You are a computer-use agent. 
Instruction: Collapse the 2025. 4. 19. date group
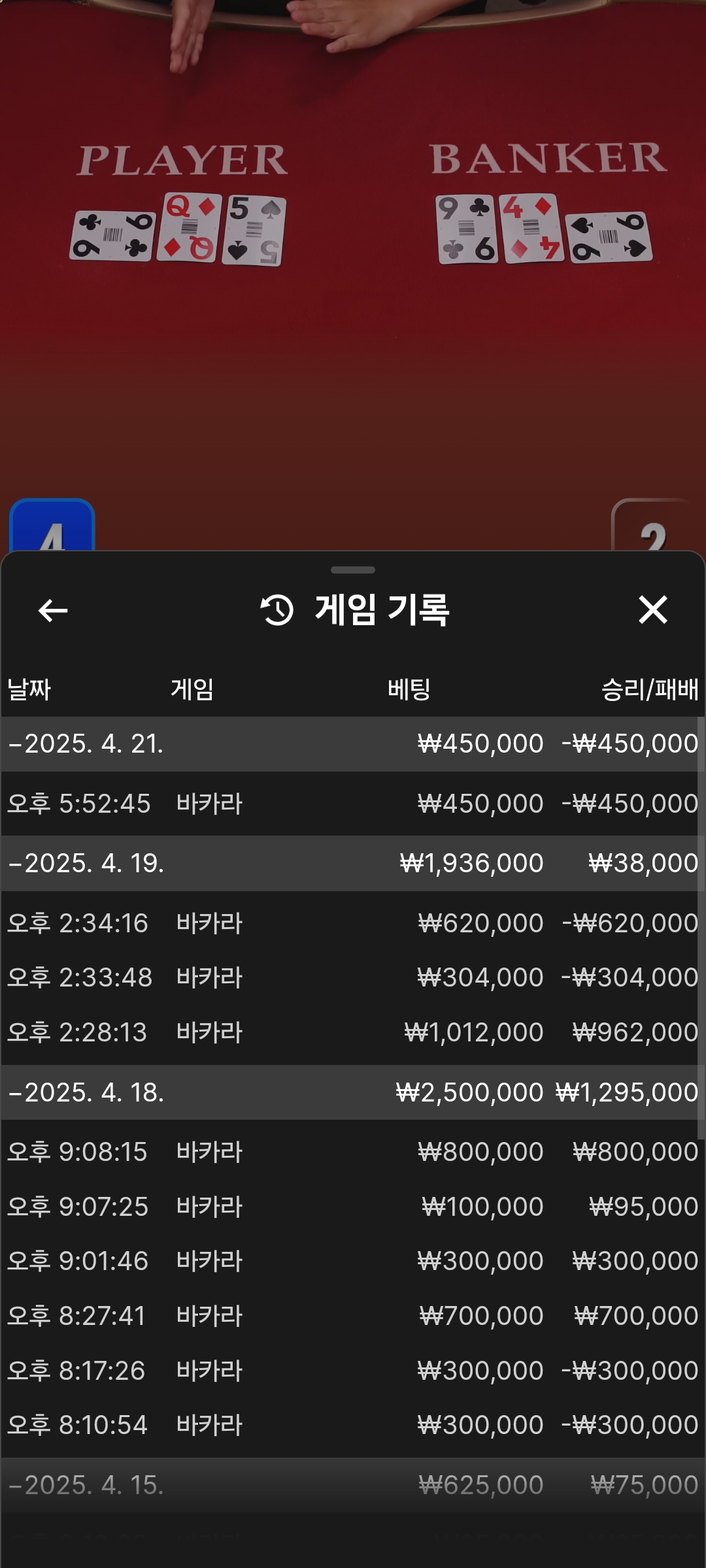(352, 863)
